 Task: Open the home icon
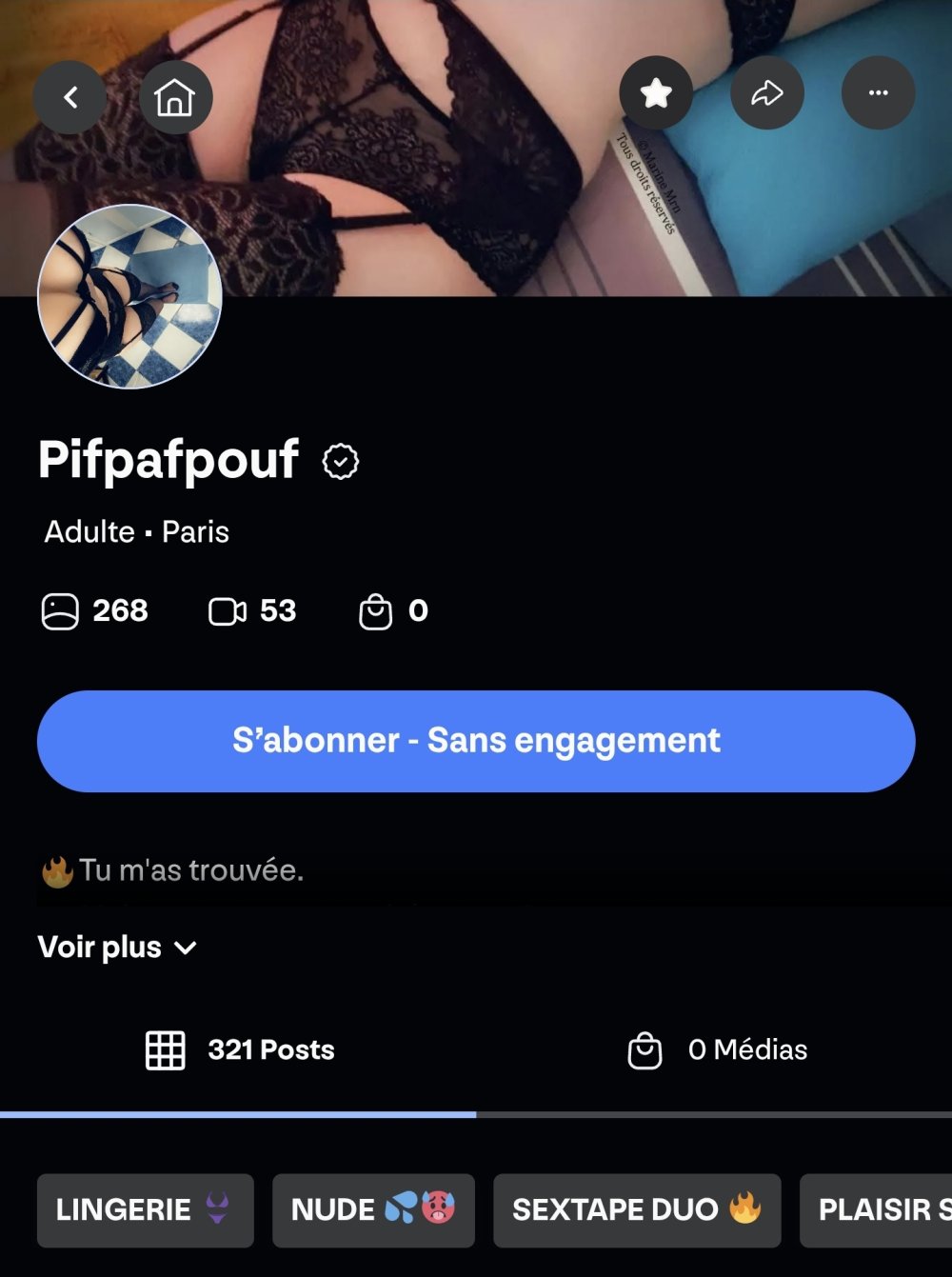tap(175, 97)
